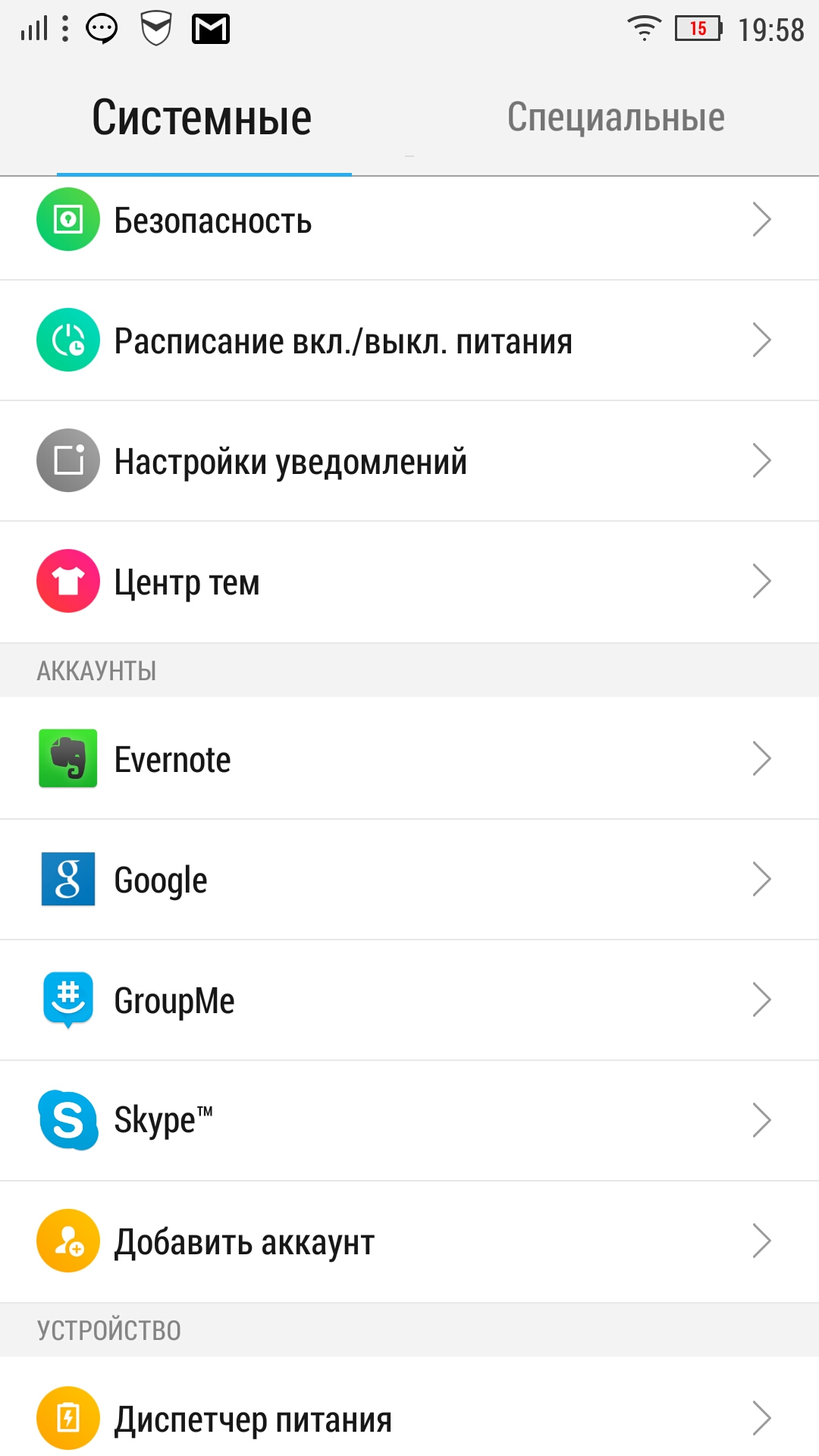Open the Skype account

409,1121
